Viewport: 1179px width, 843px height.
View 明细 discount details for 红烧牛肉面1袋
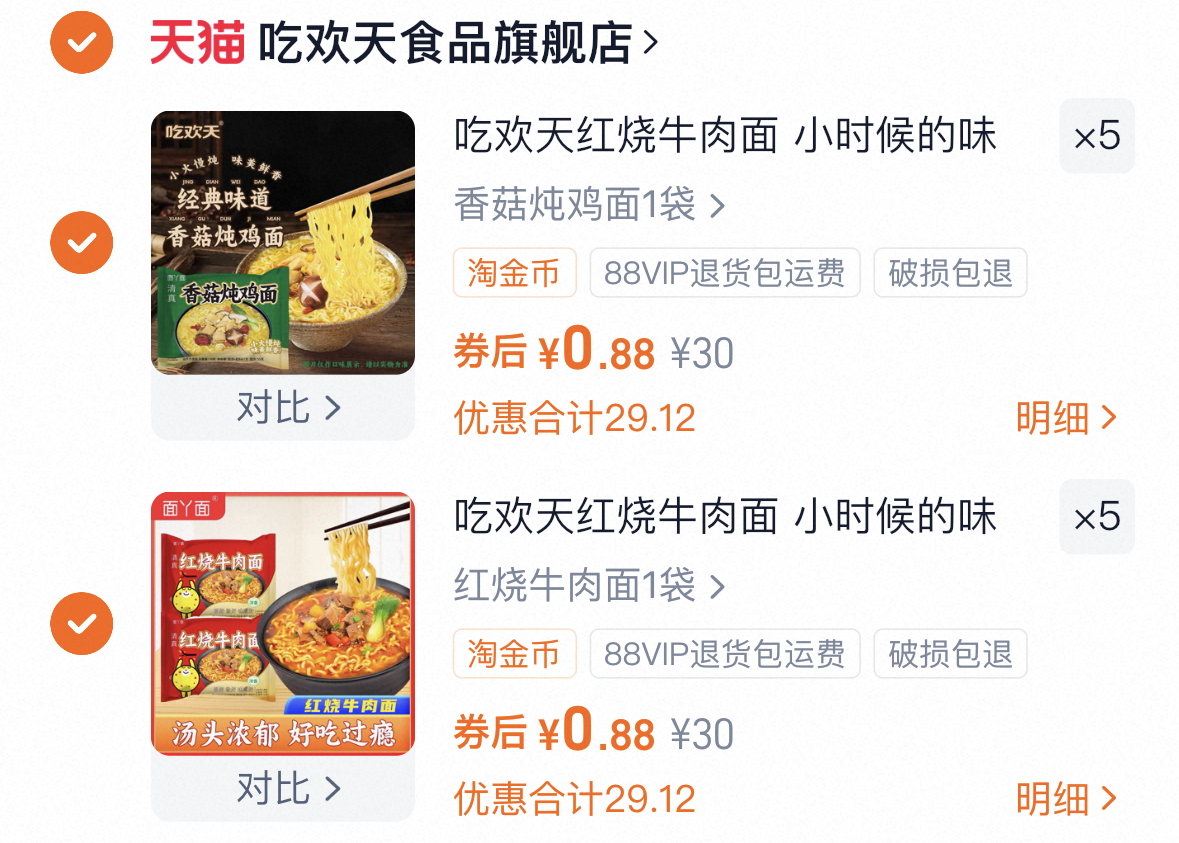click(1065, 799)
